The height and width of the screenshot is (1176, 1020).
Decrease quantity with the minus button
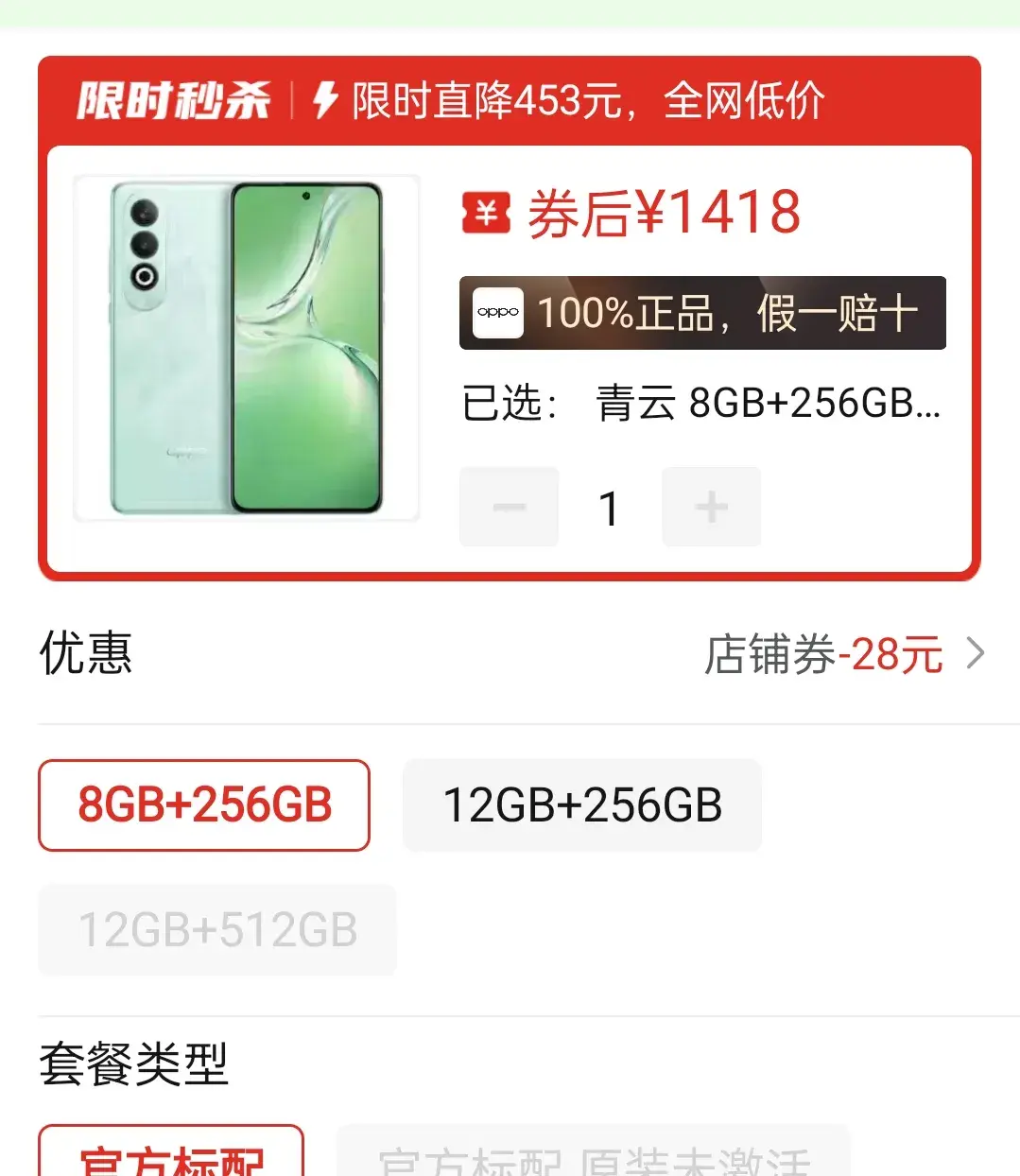pyautogui.click(x=509, y=508)
